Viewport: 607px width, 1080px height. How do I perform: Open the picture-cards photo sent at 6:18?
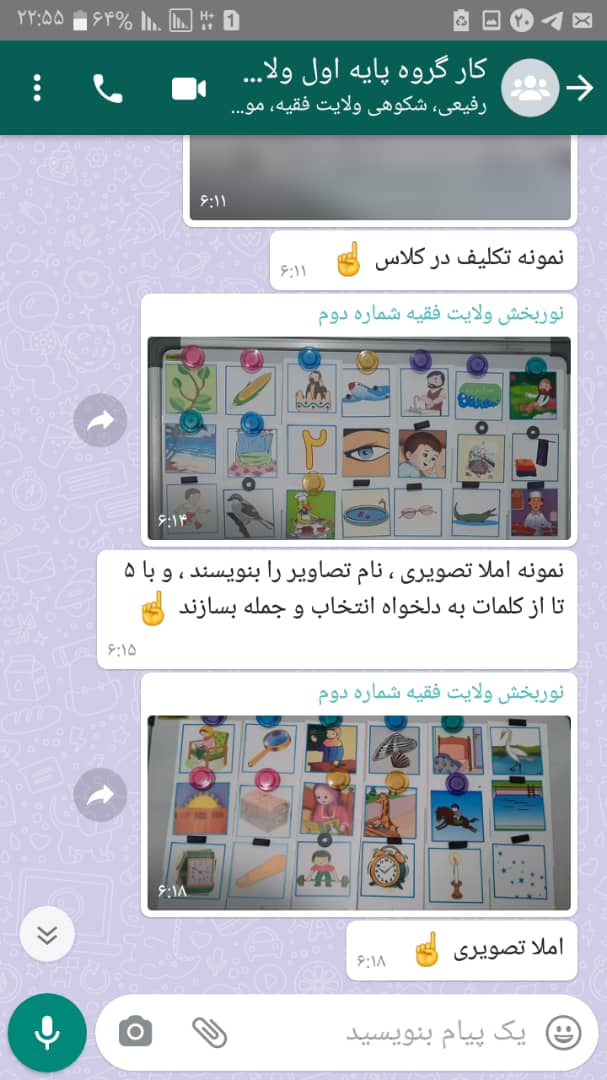click(359, 813)
